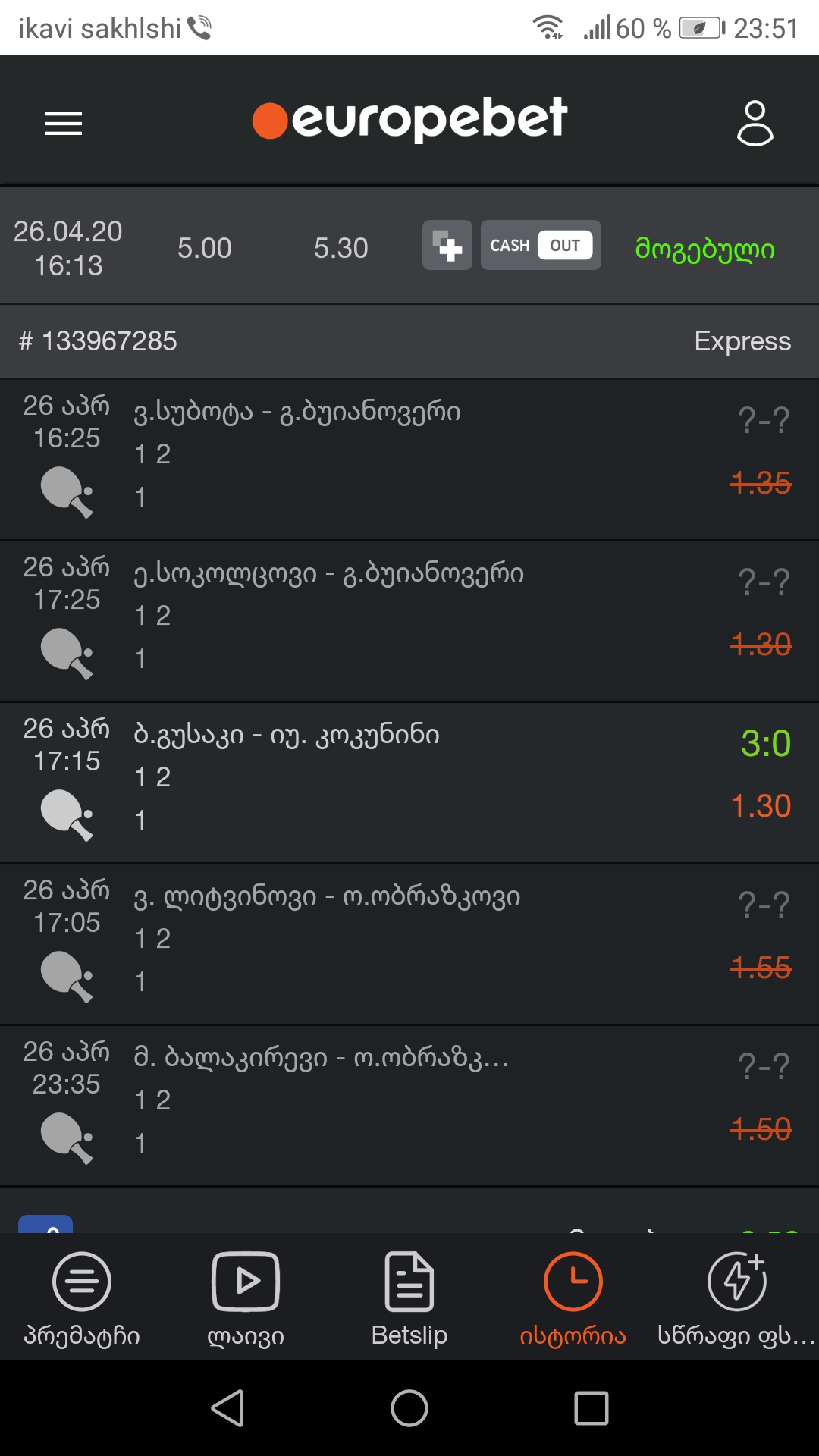This screenshot has width=819, height=1456.
Task: Go to the phone home screen
Action: click(409, 1408)
